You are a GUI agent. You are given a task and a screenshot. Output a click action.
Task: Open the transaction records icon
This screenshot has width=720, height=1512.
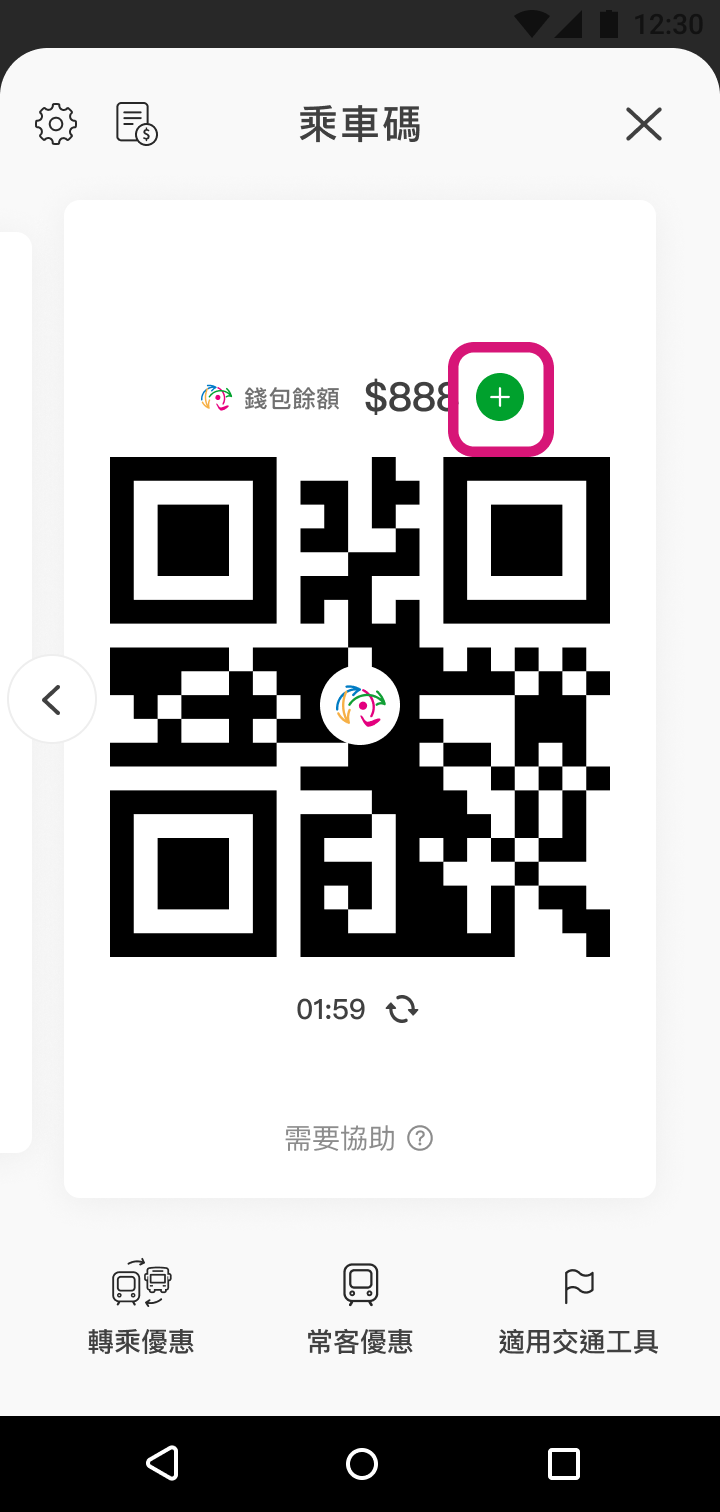137,124
